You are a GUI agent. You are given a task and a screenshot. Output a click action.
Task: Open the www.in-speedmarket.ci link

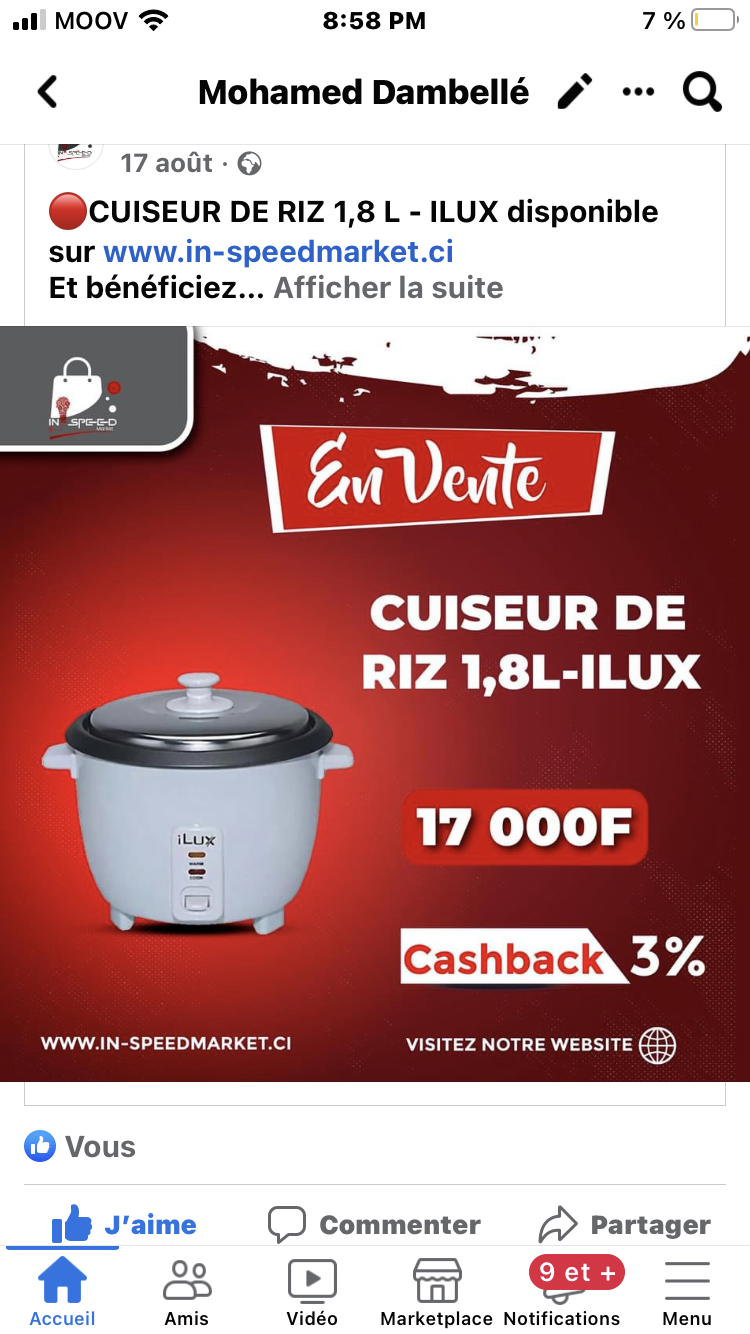coord(278,250)
